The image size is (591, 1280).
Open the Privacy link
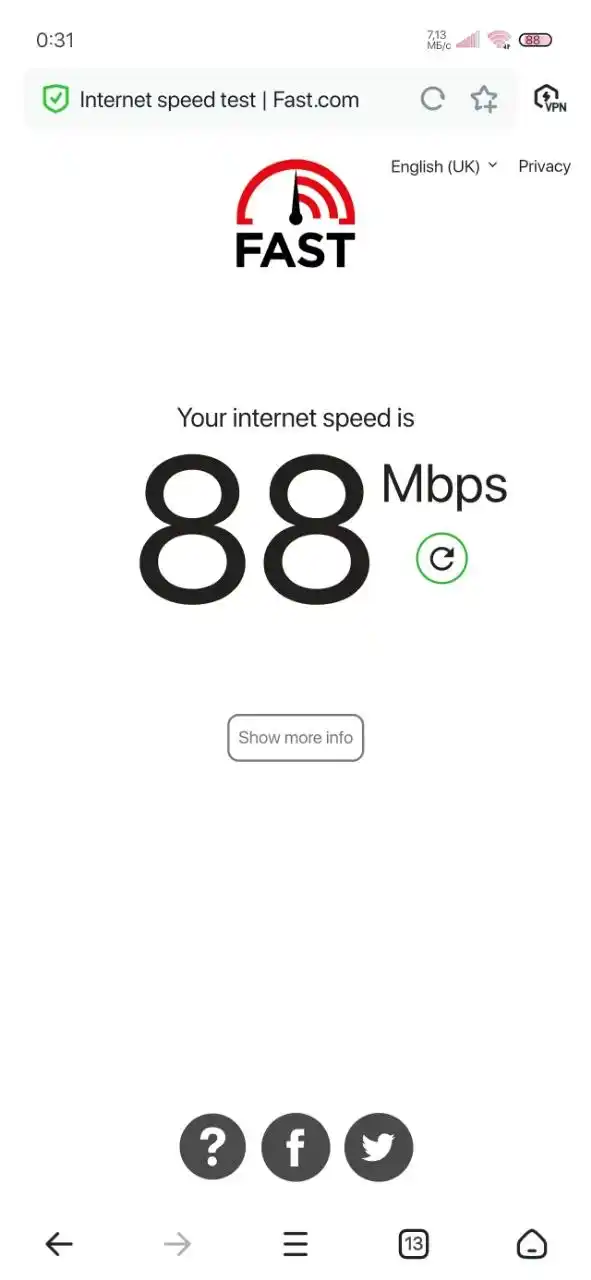click(x=544, y=167)
